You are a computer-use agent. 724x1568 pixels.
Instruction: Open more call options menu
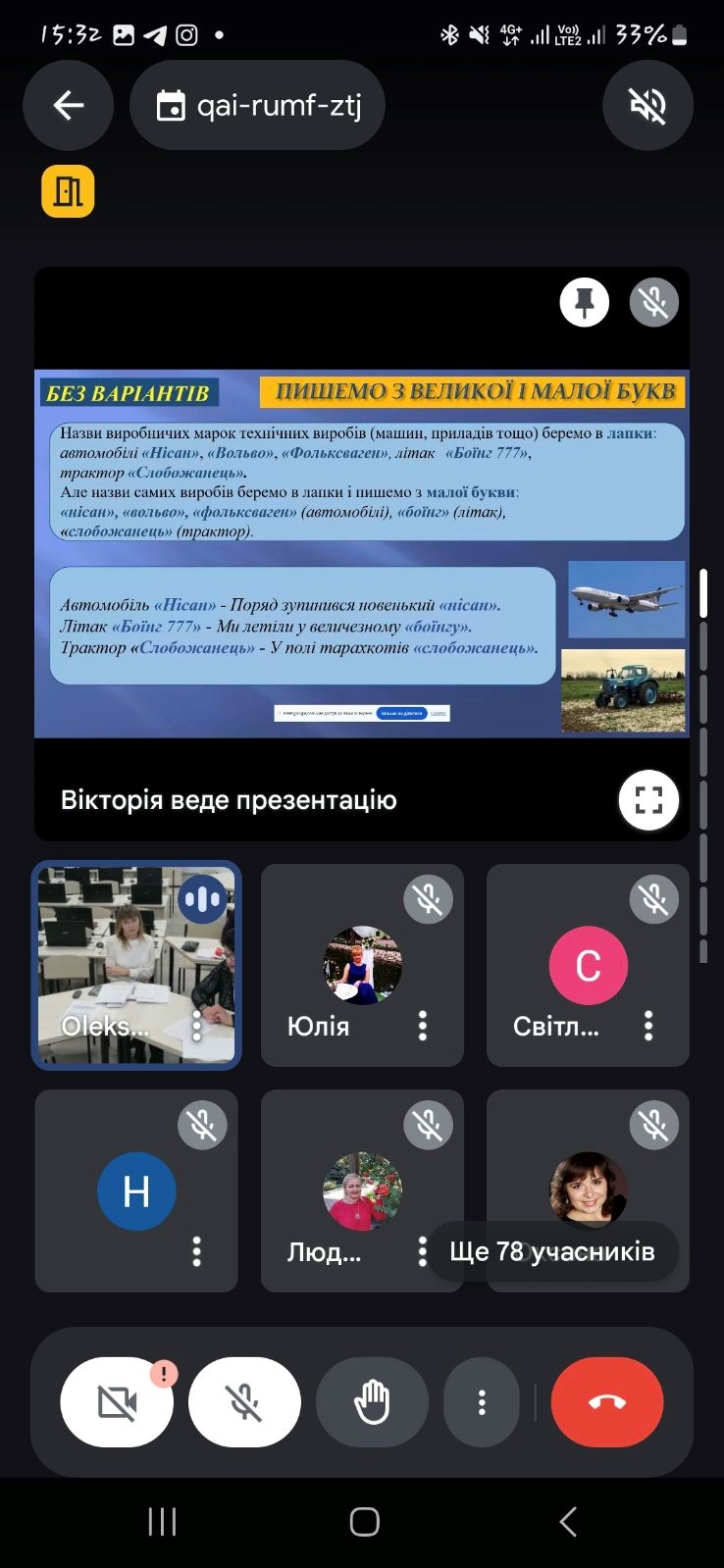coord(482,1402)
